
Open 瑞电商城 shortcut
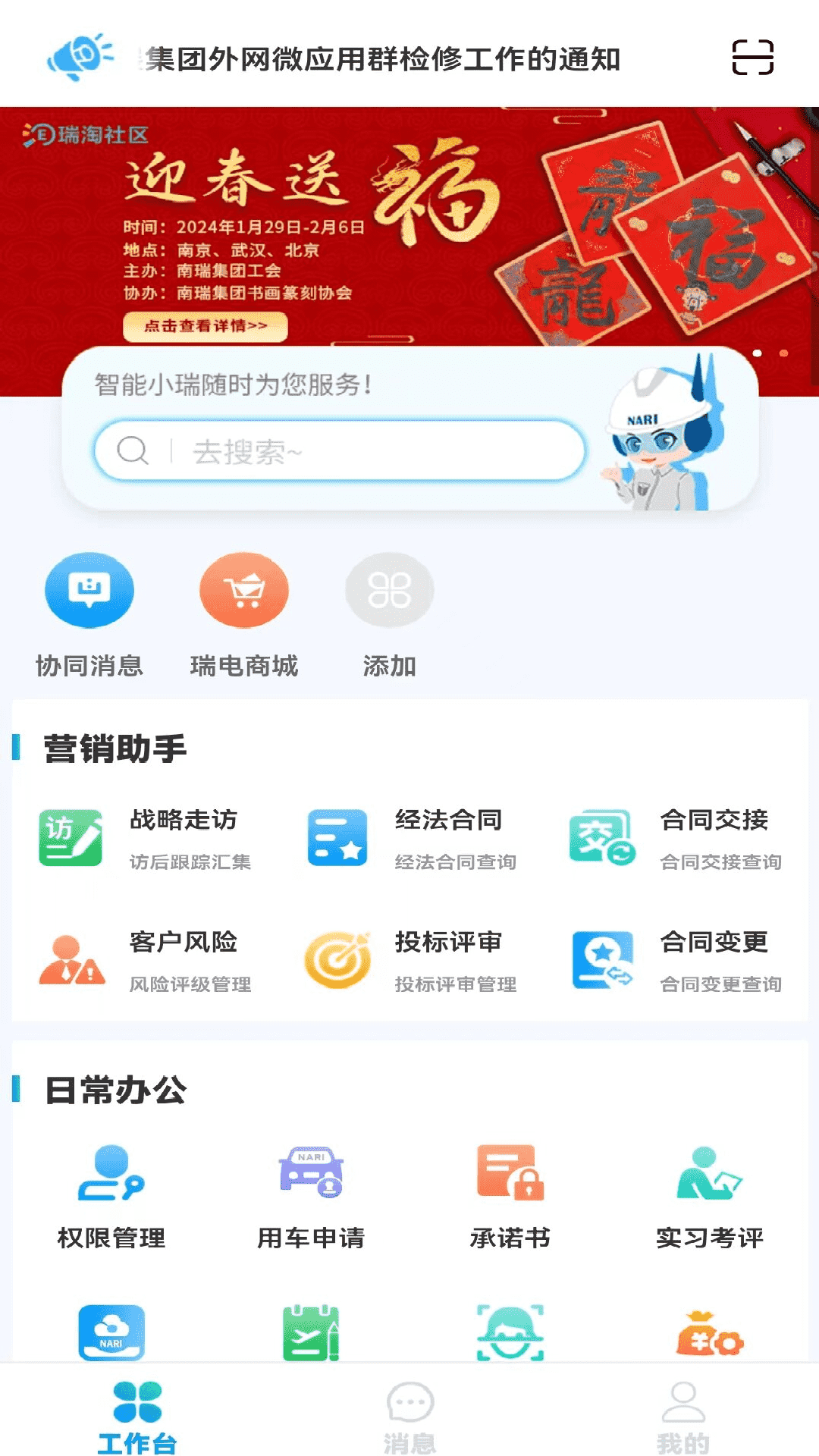tap(243, 591)
